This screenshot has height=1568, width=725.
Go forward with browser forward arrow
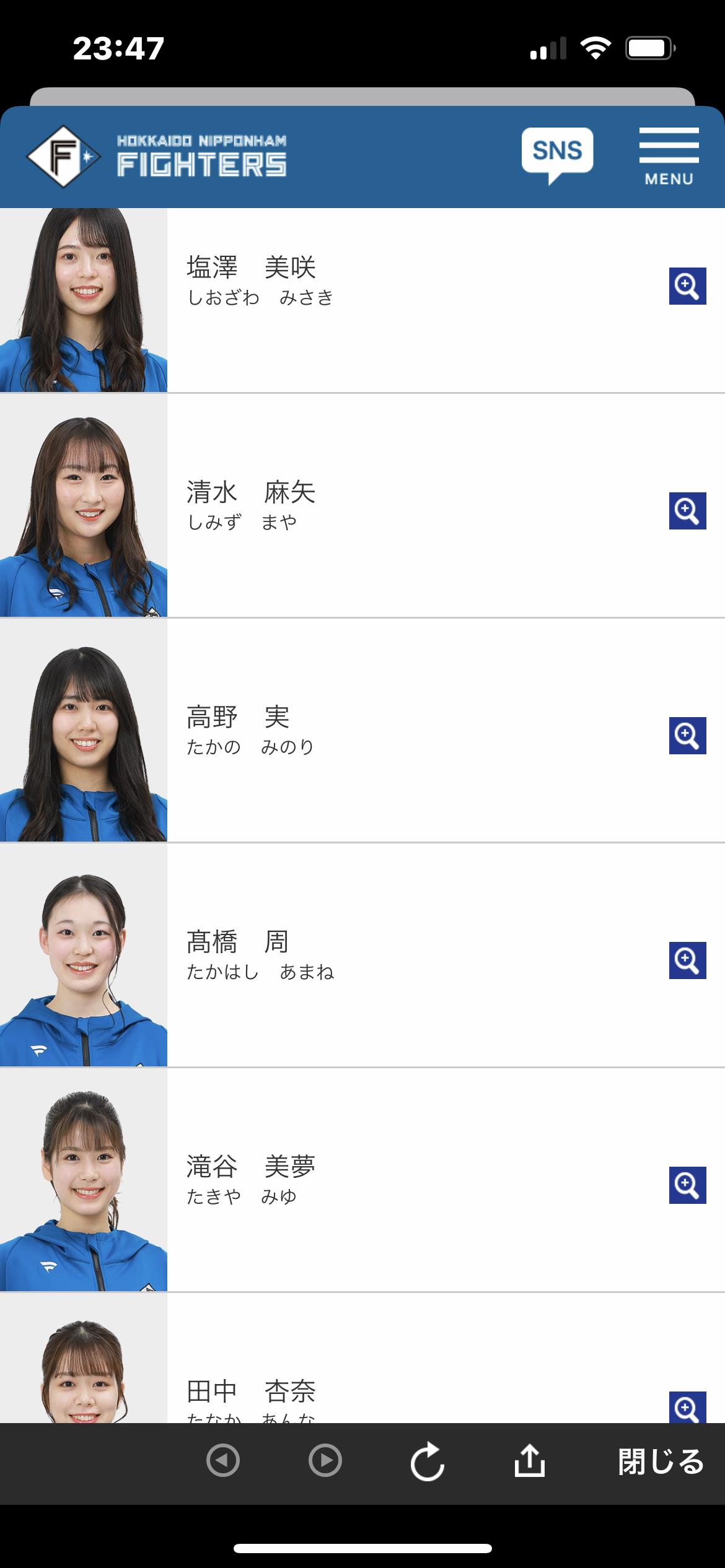point(325,1461)
